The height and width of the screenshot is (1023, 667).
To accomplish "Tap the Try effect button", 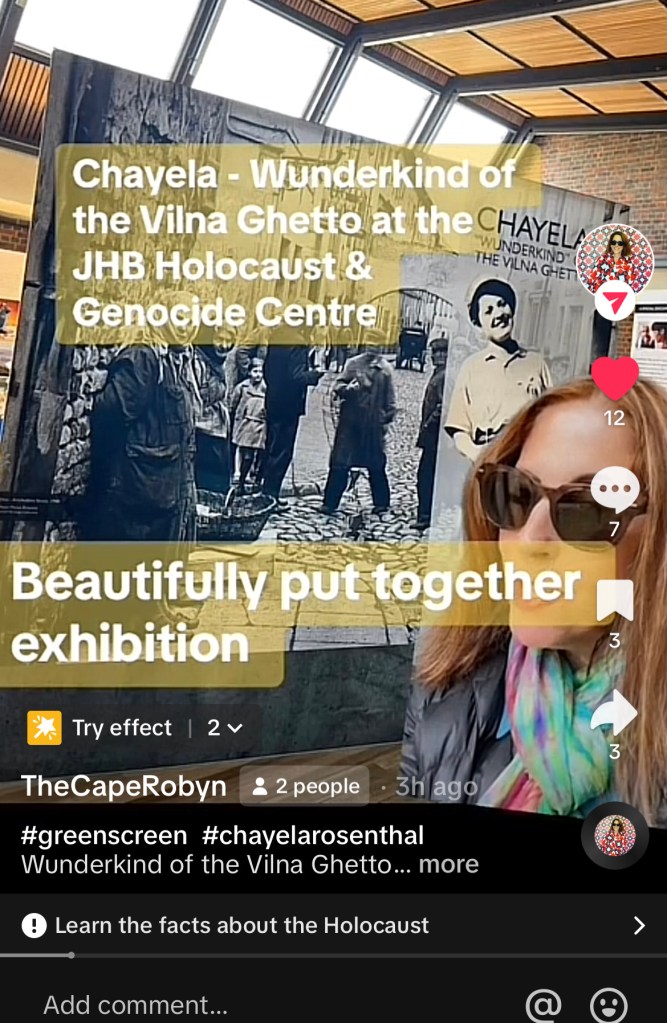I will click(x=100, y=728).
